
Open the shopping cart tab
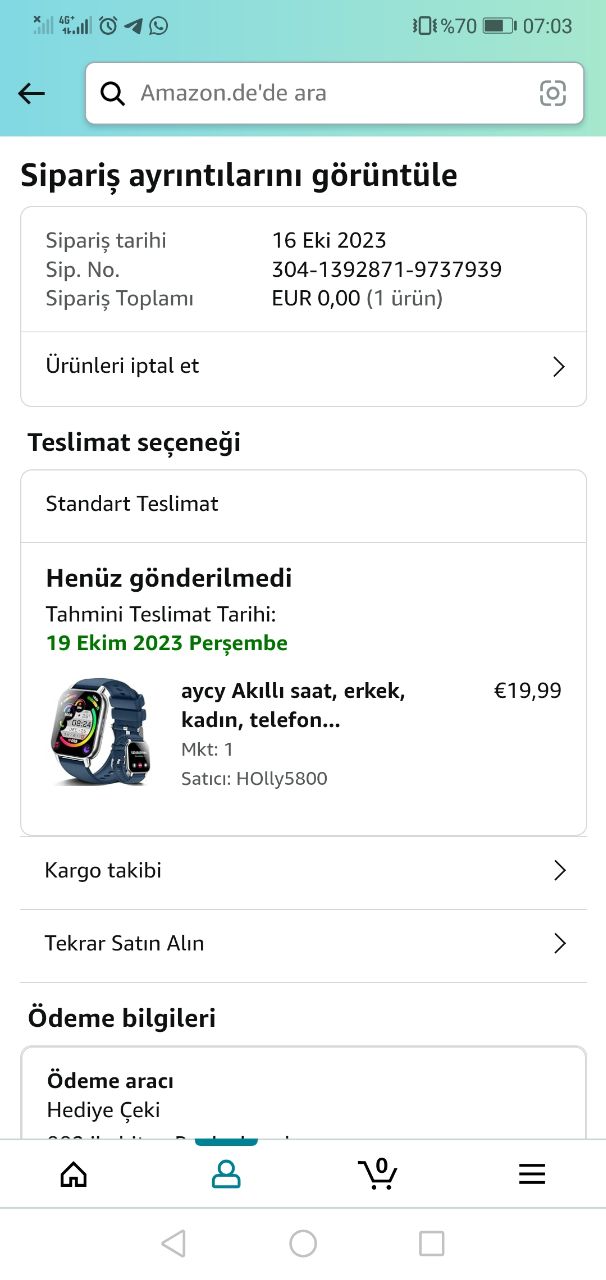(378, 1174)
